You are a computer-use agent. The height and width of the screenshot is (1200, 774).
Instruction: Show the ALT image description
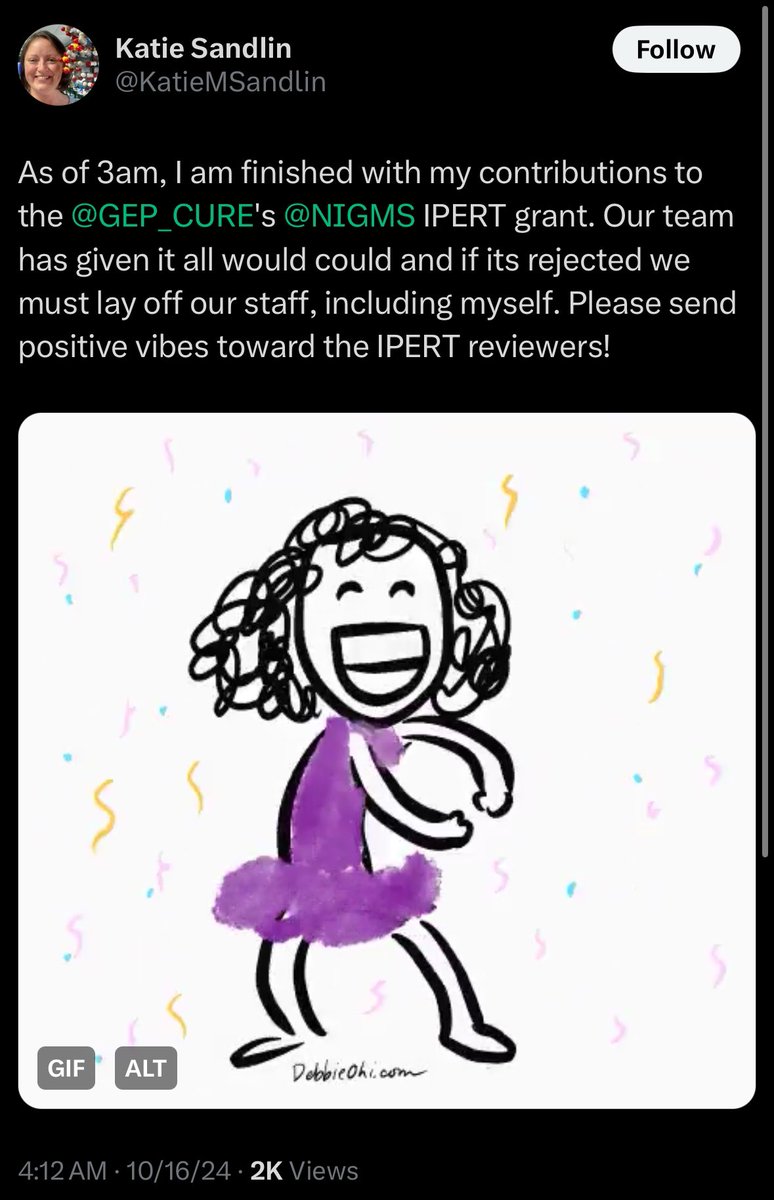[x=145, y=1069]
